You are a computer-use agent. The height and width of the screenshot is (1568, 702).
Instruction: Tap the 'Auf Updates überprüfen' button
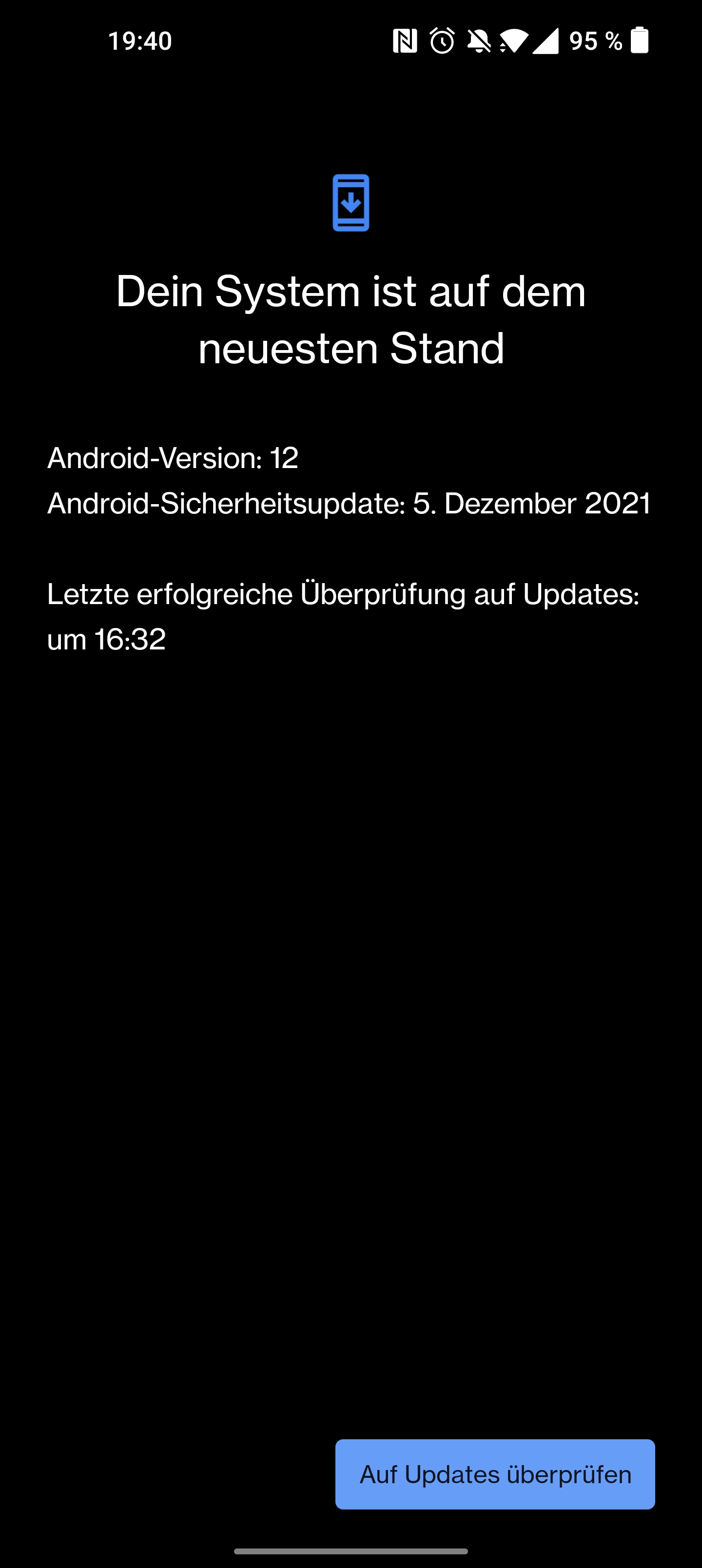tap(495, 1473)
